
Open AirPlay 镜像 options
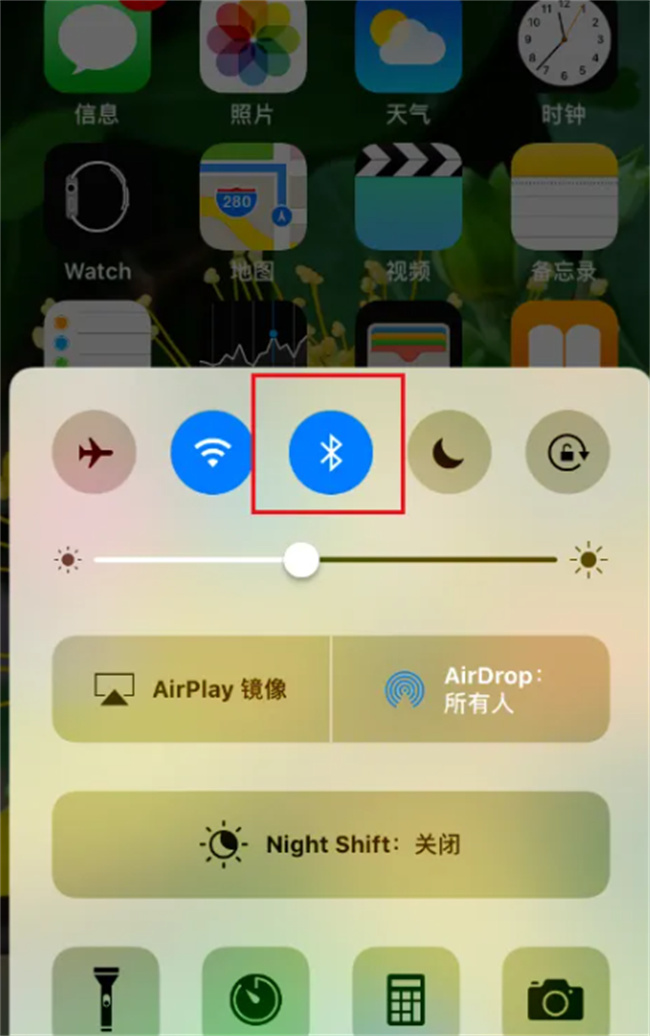pos(191,689)
